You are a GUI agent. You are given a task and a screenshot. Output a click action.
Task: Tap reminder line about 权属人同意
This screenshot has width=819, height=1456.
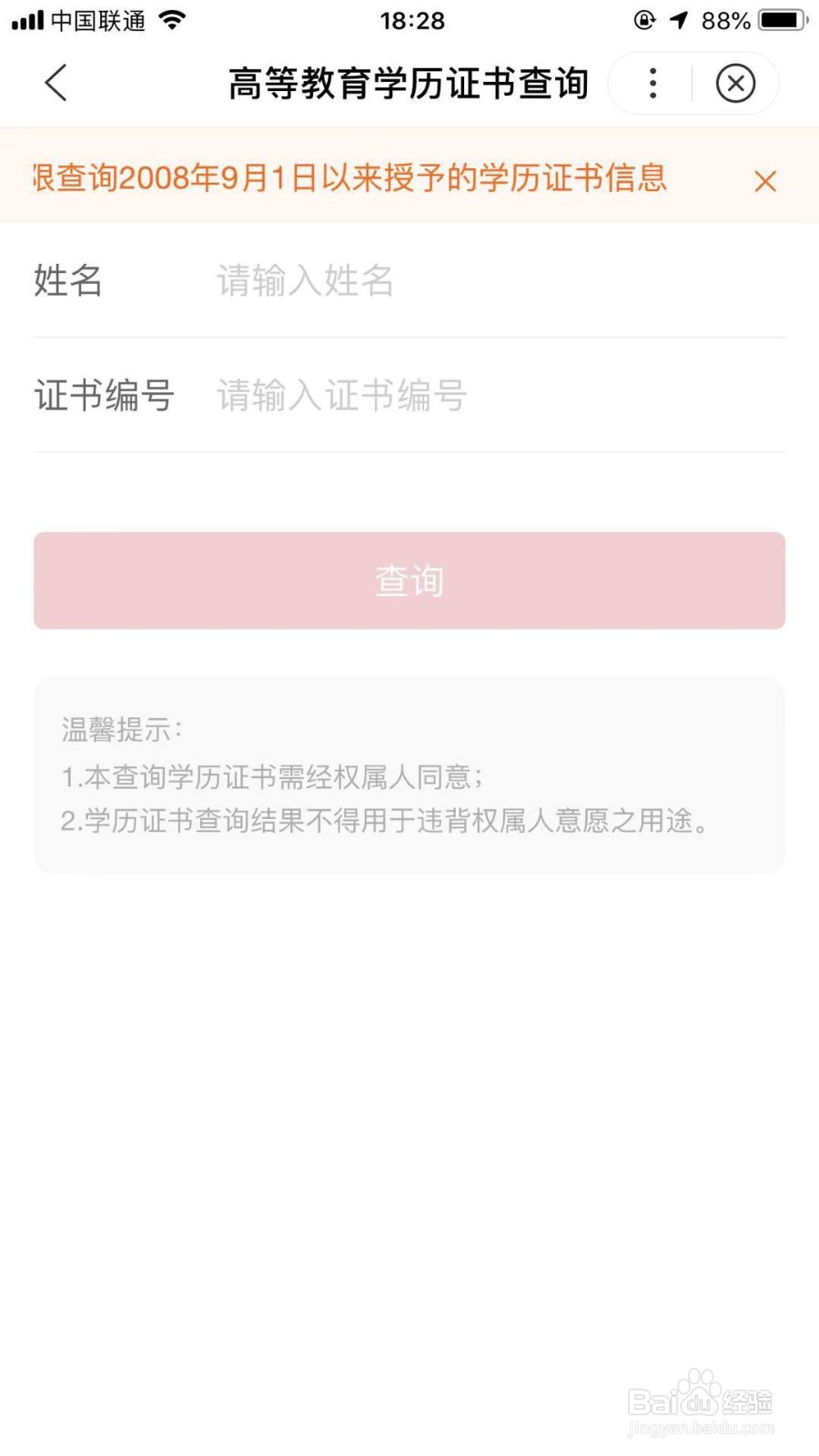coord(273,776)
